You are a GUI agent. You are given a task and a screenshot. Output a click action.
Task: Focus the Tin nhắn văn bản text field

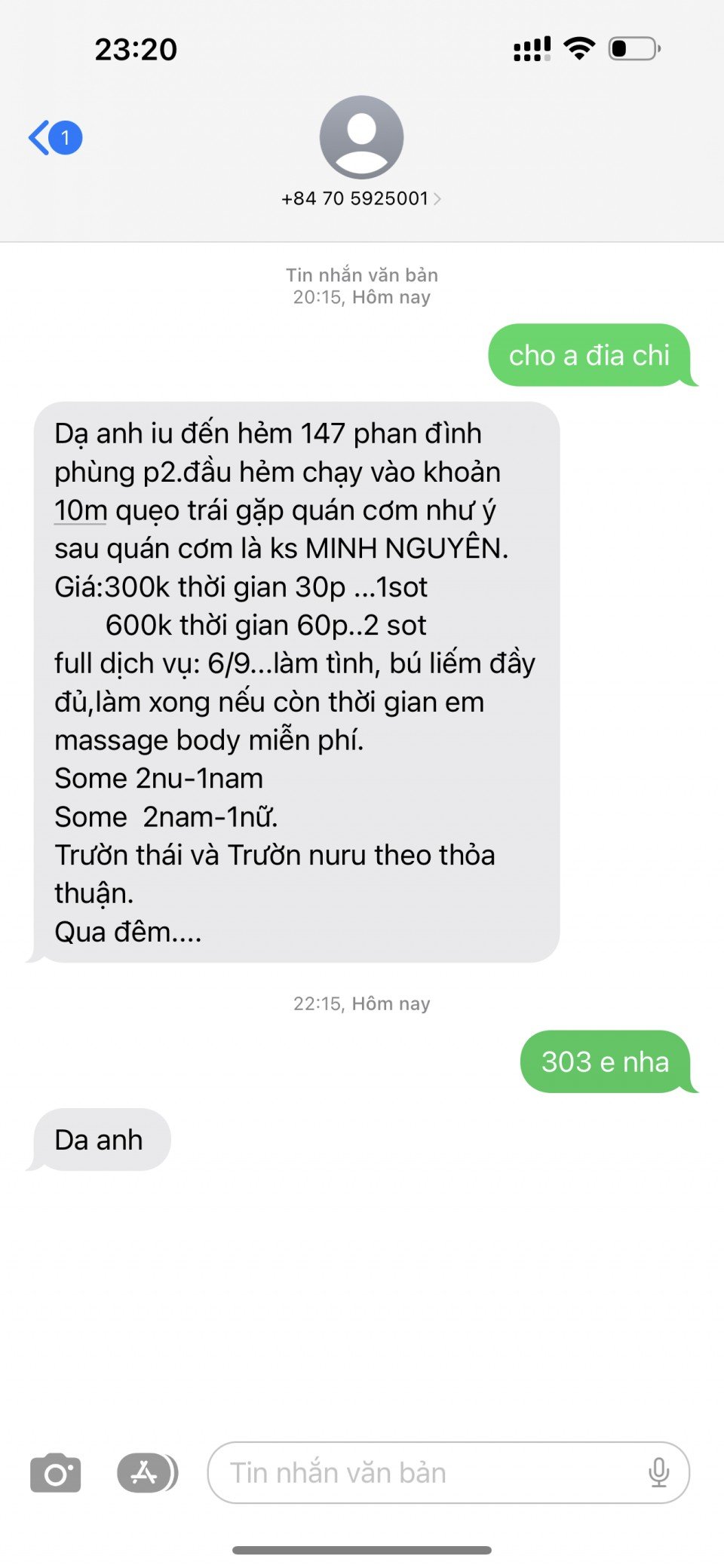click(422, 1472)
